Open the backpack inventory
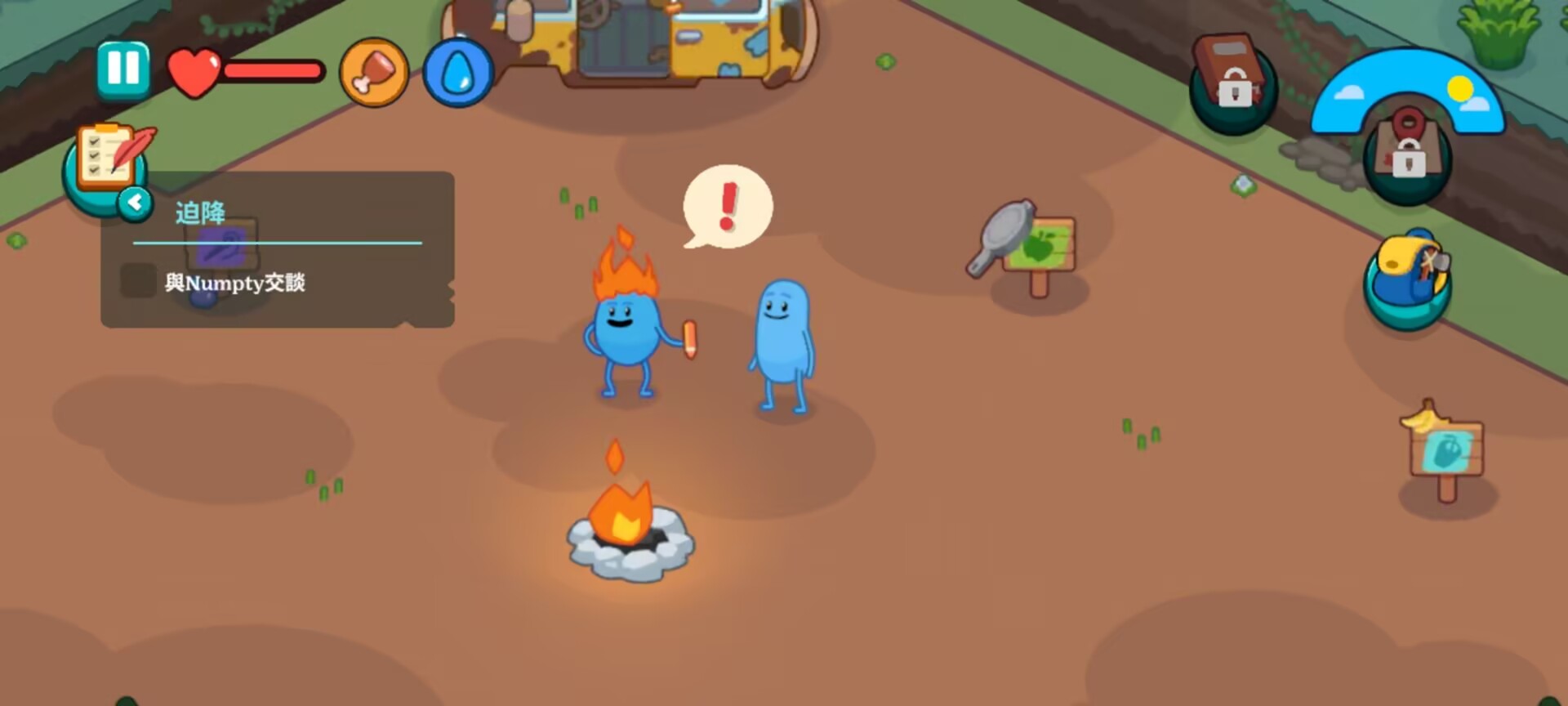 coord(1407,279)
